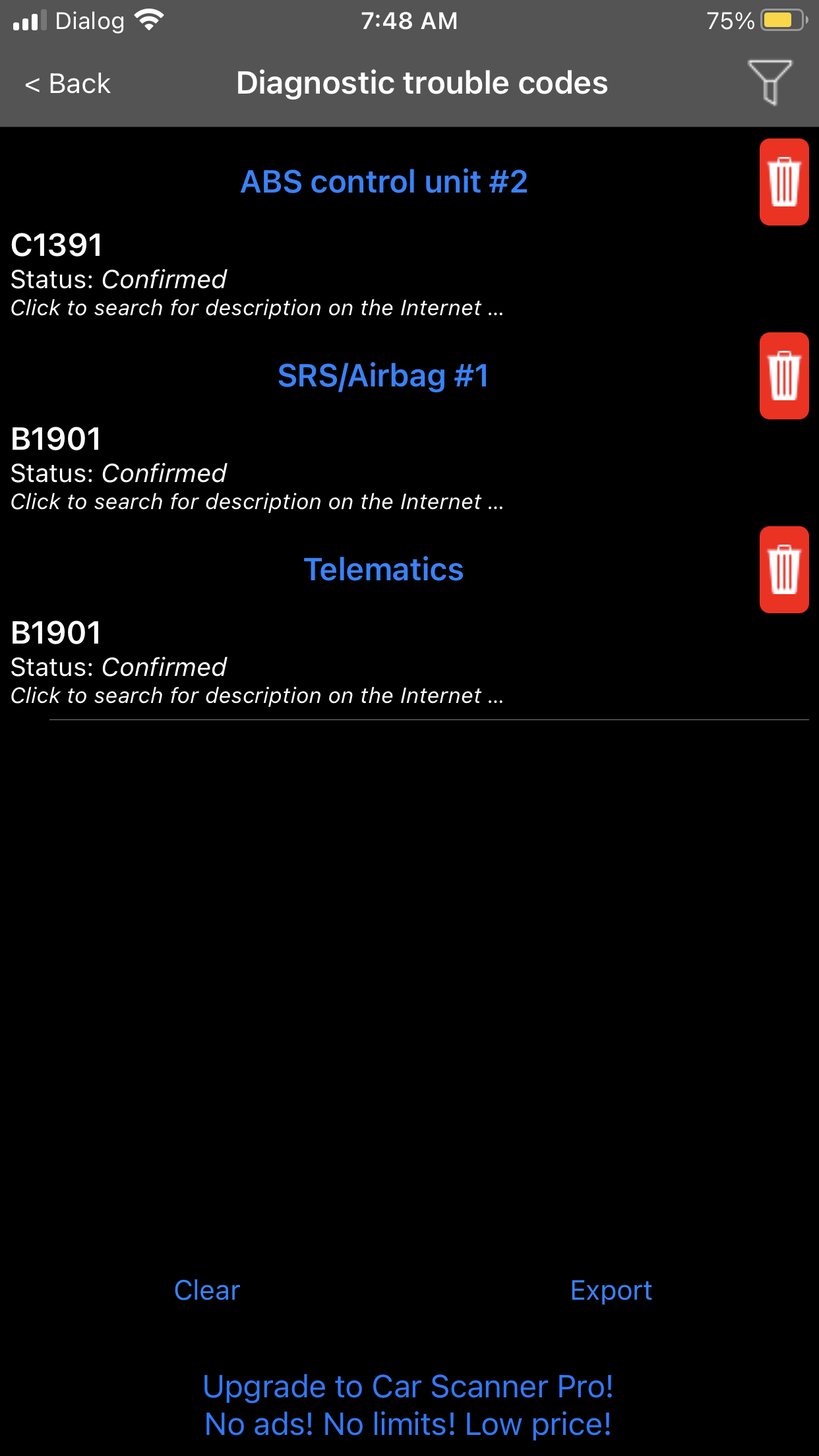Open the filter funnel icon
The image size is (819, 1456).
coord(769,82)
